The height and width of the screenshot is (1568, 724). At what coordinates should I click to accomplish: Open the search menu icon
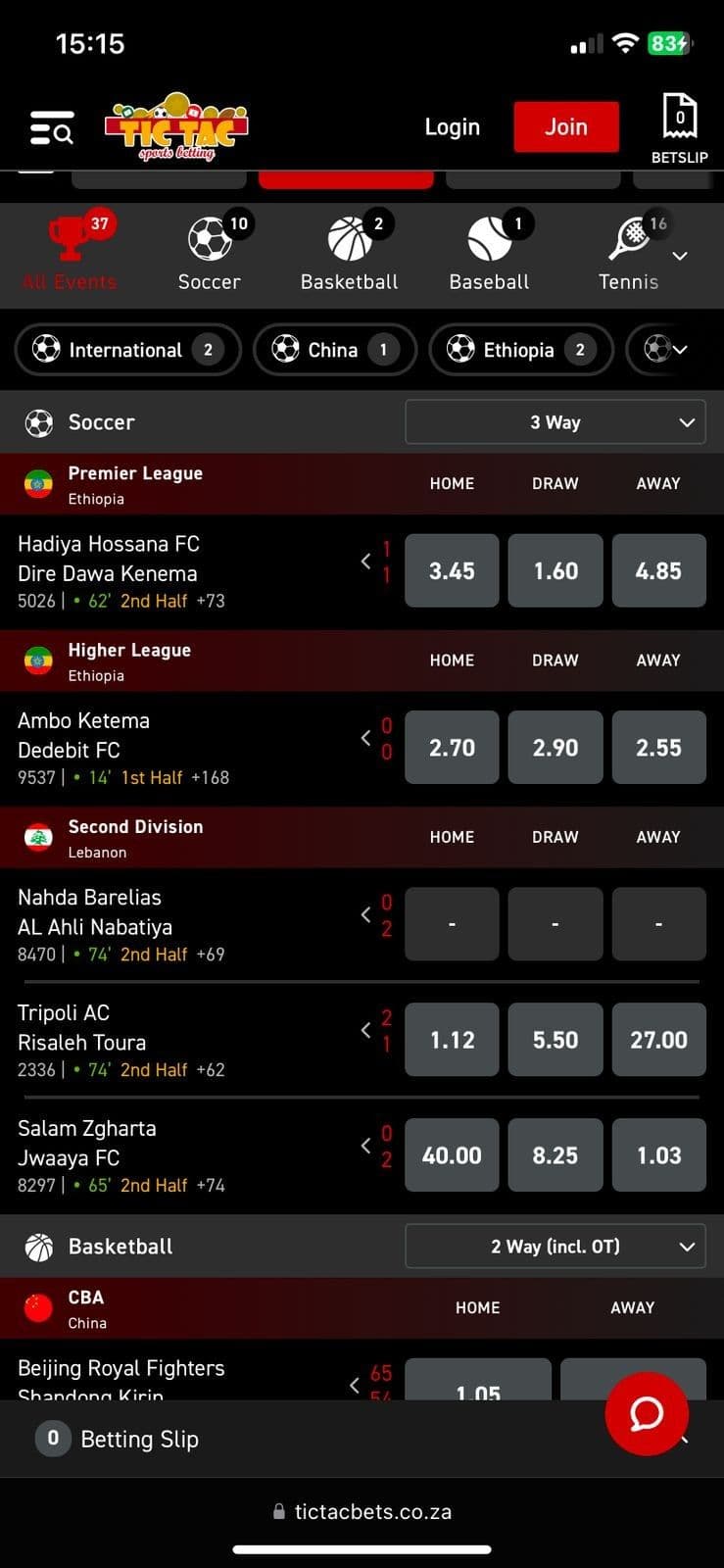(52, 128)
